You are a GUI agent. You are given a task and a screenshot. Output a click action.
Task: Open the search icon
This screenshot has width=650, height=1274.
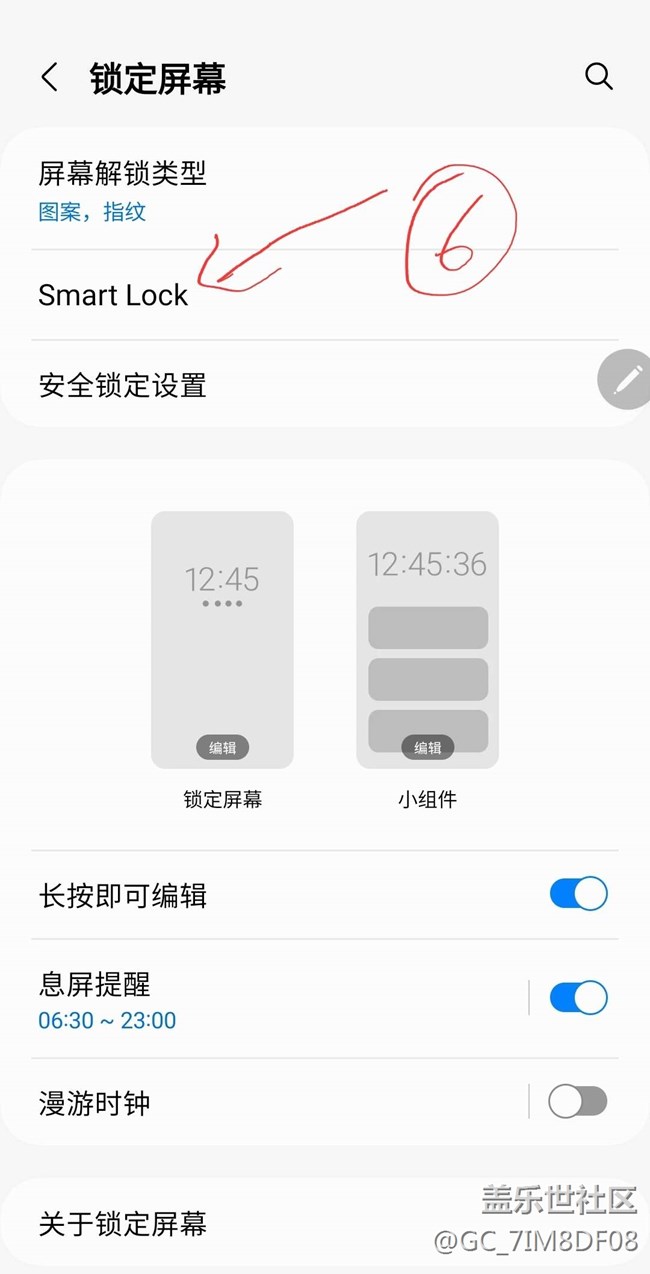pos(598,77)
